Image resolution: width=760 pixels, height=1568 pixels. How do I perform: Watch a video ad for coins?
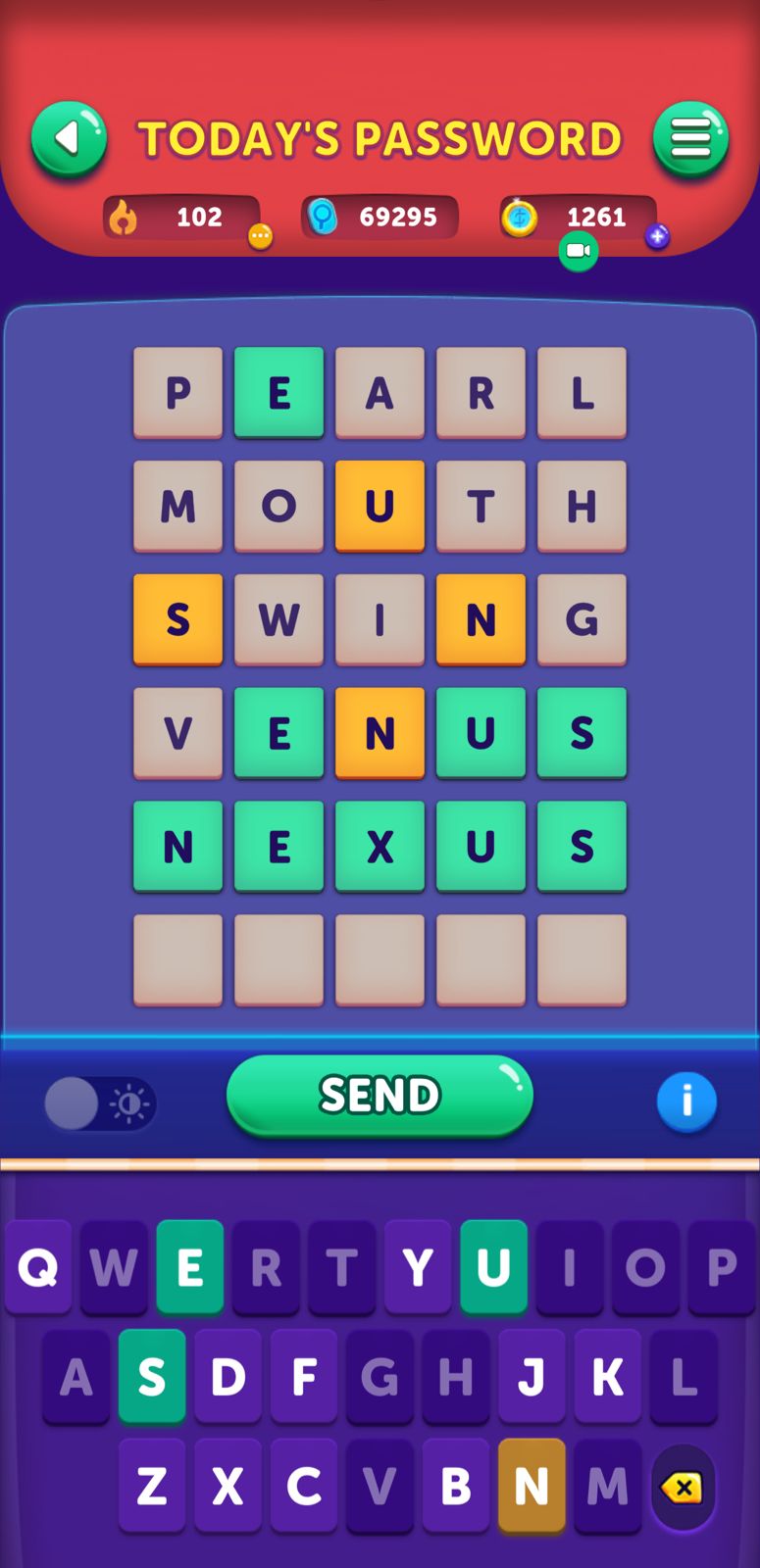[x=579, y=251]
